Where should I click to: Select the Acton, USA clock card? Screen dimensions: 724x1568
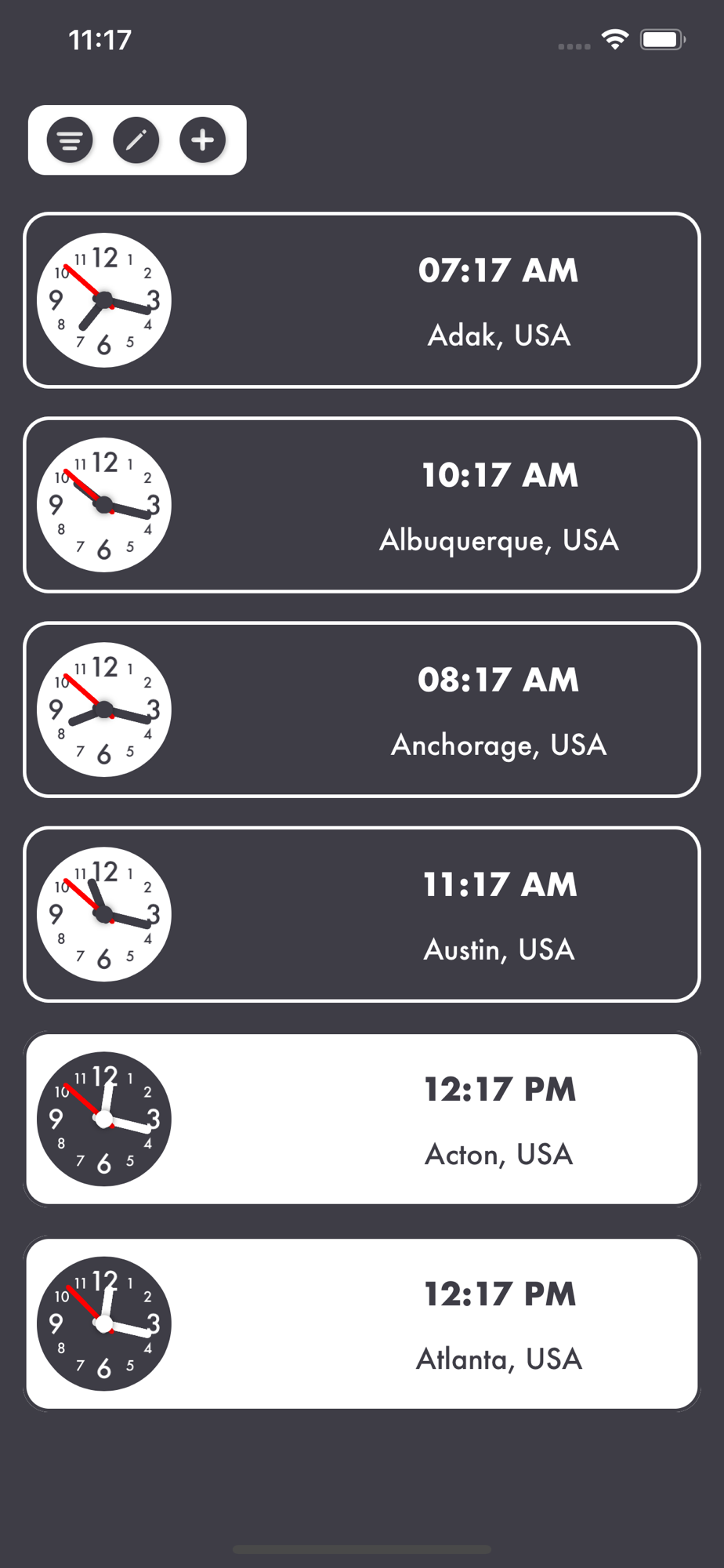362,1119
